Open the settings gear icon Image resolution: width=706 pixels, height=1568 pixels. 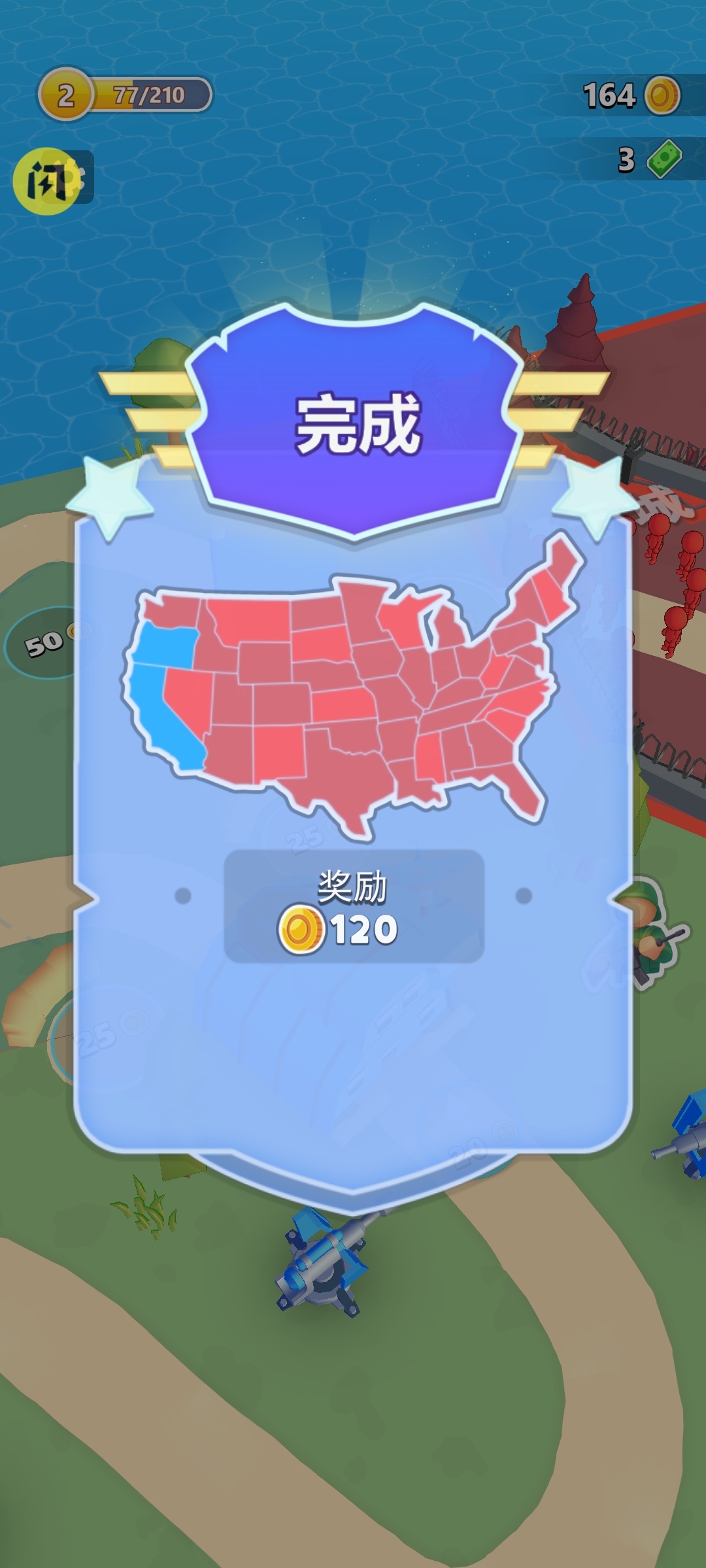point(82,177)
